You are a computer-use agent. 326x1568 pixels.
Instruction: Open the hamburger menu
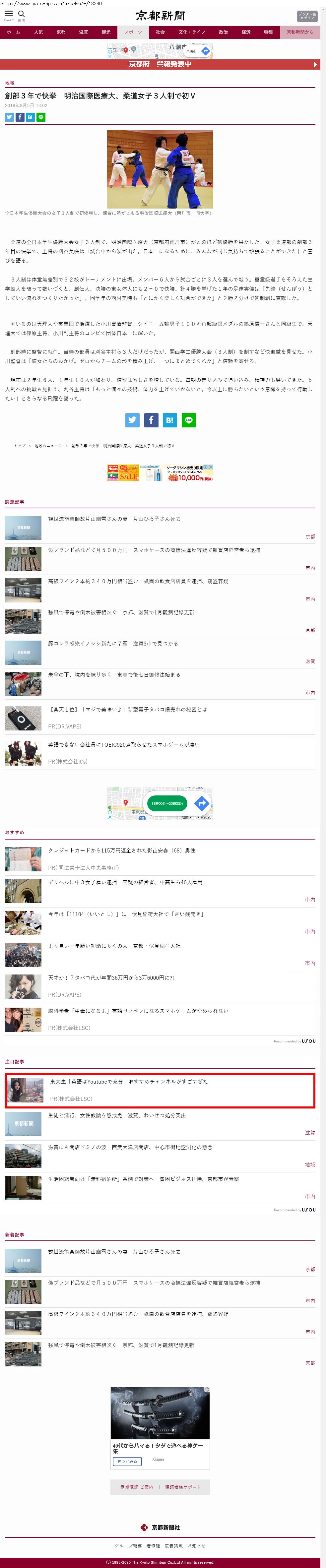click(x=9, y=15)
